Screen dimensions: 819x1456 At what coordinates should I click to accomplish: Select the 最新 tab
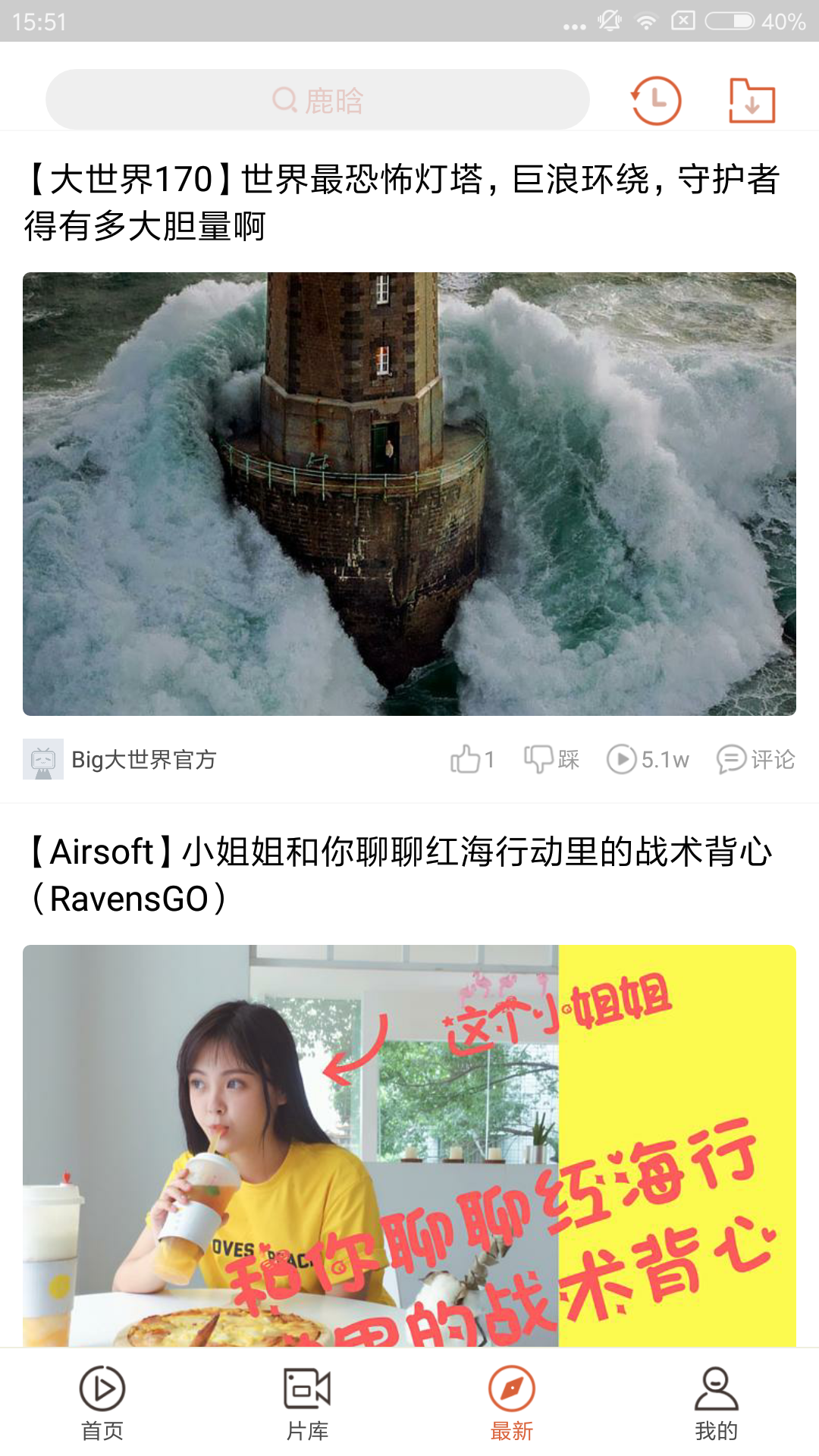click(512, 1404)
